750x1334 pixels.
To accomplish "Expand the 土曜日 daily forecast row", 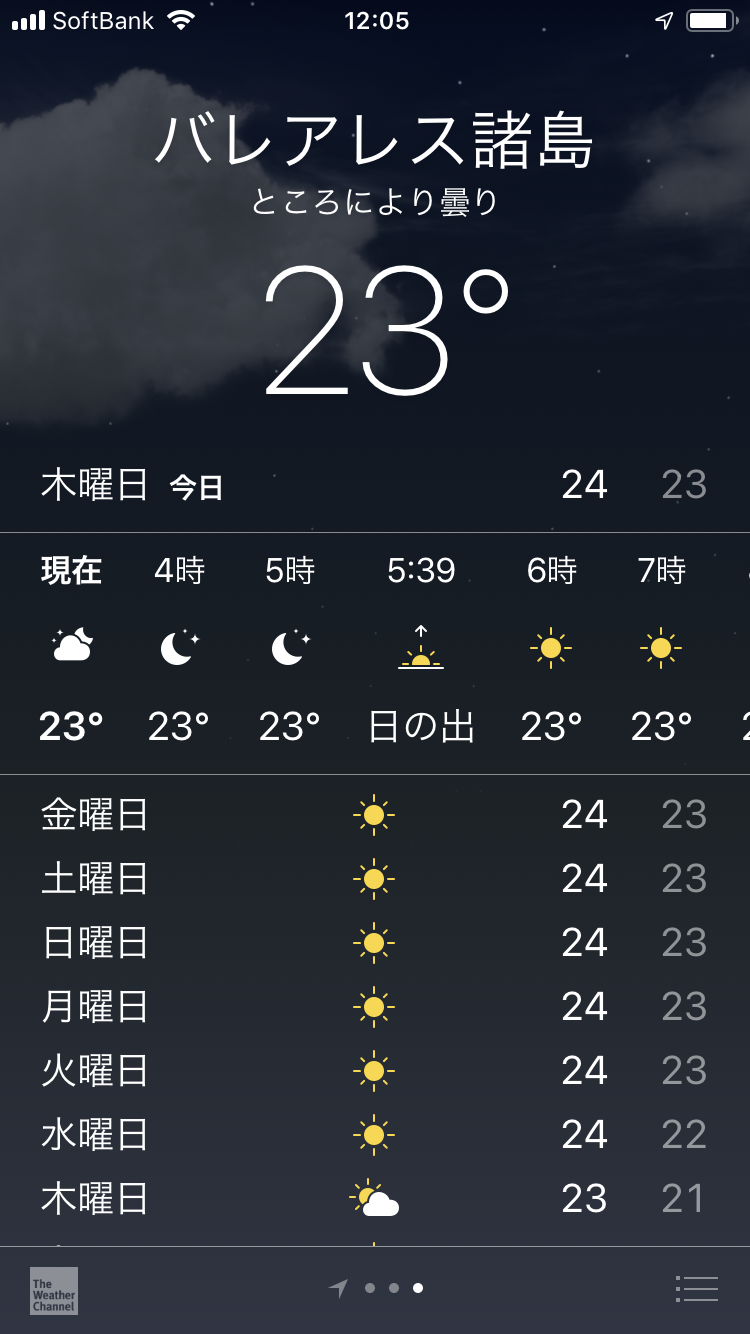I will pos(375,878).
